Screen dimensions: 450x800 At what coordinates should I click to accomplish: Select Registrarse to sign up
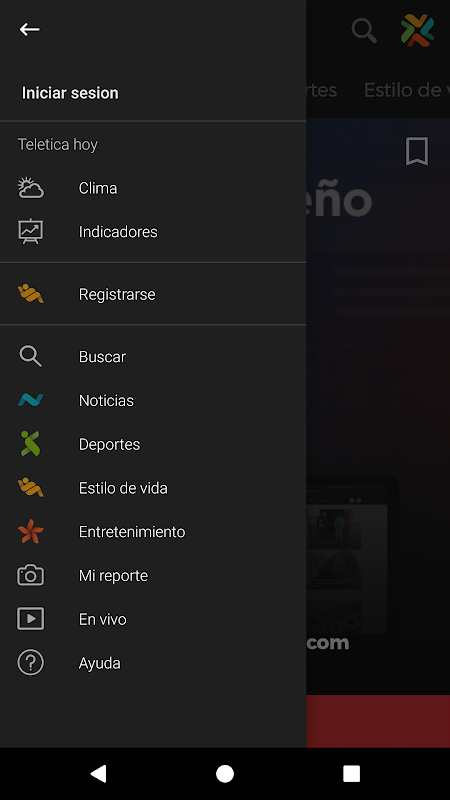[153, 294]
